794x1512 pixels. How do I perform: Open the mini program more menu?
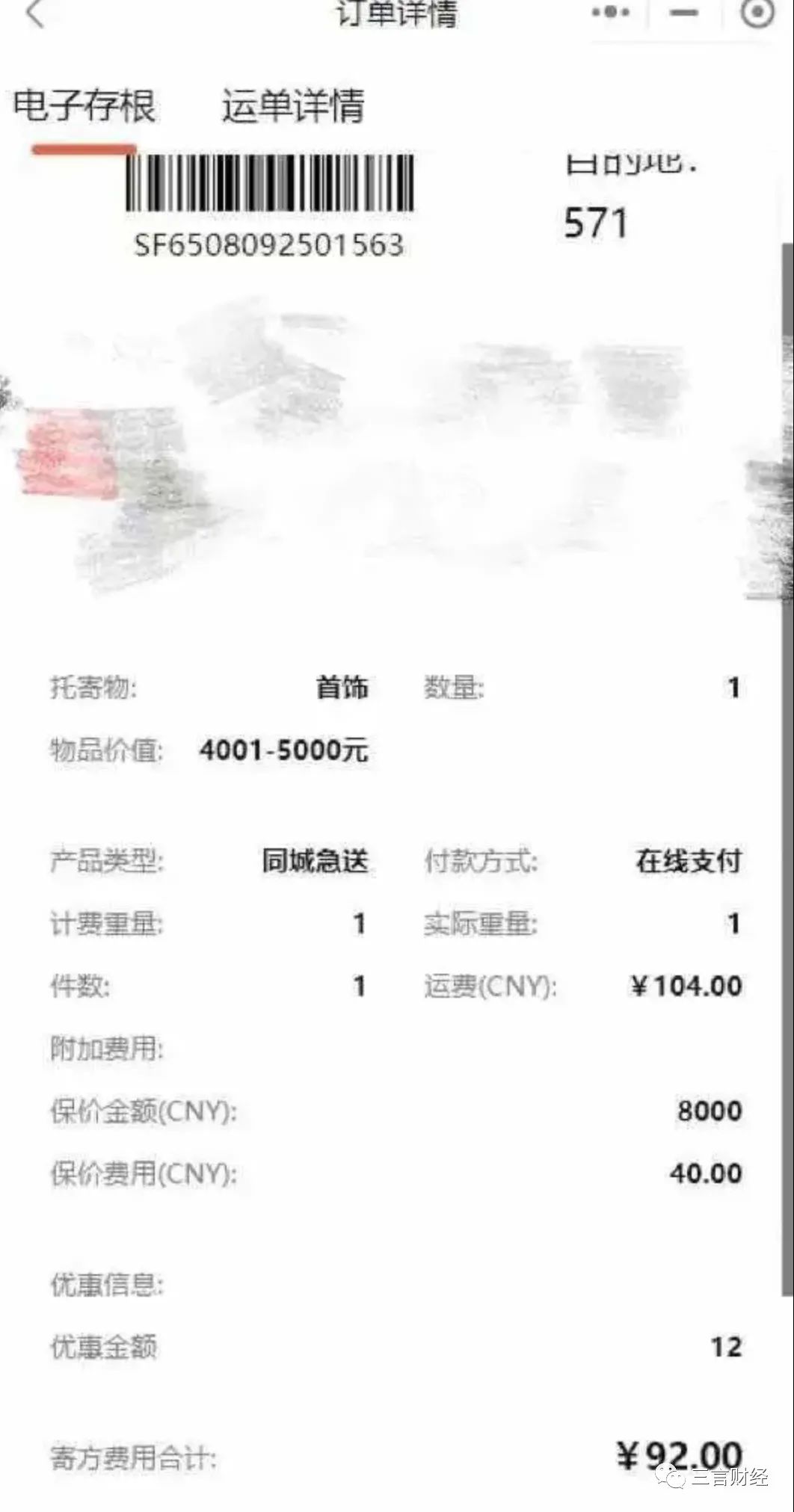(x=610, y=13)
